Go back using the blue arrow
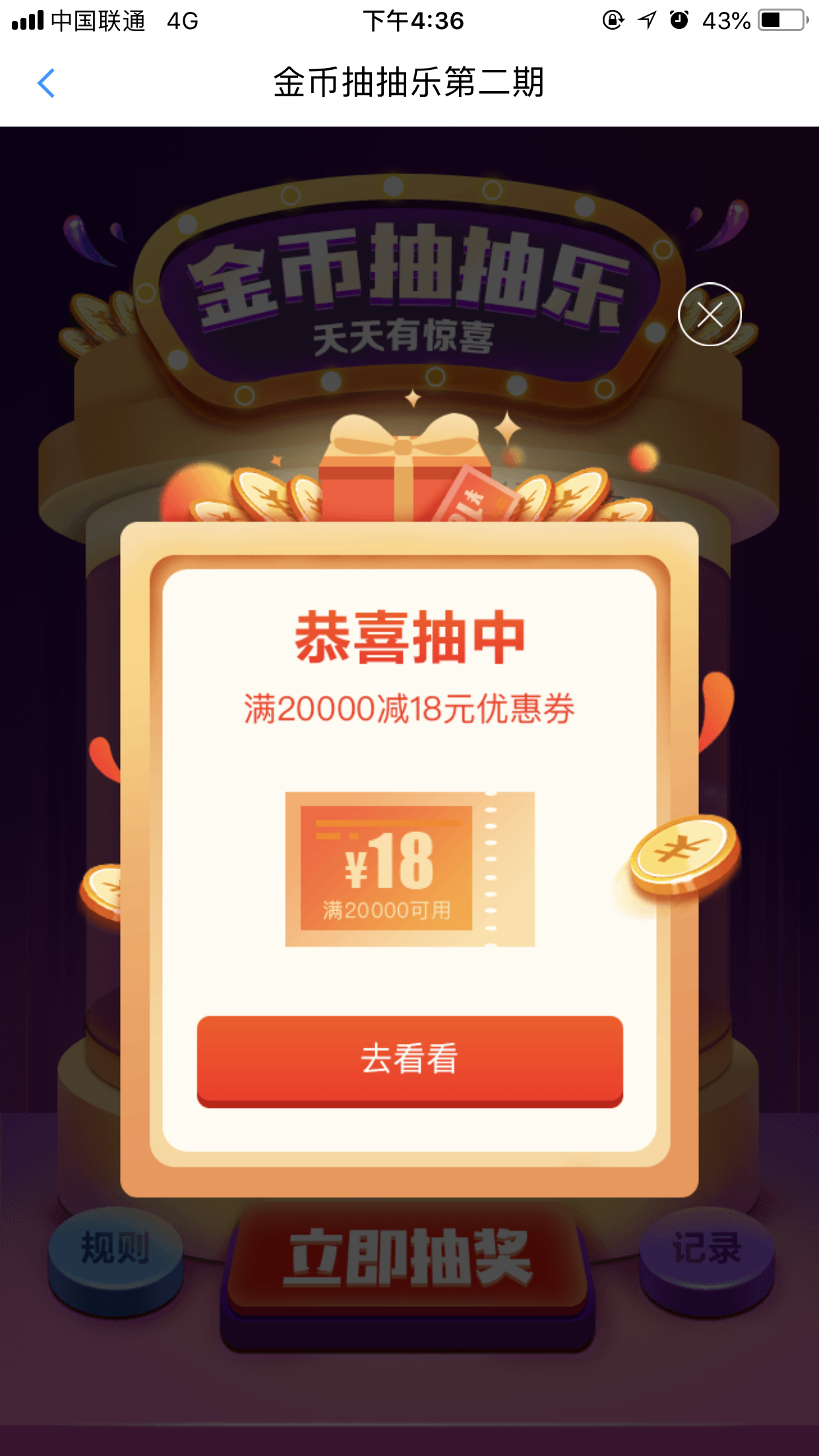Viewport: 819px width, 1456px height. pyautogui.click(x=45, y=83)
